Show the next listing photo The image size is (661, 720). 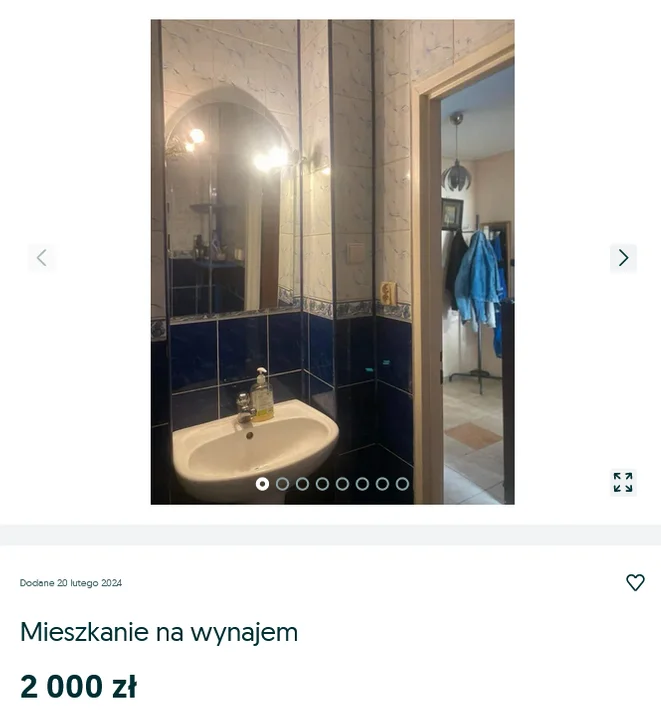click(x=623, y=258)
